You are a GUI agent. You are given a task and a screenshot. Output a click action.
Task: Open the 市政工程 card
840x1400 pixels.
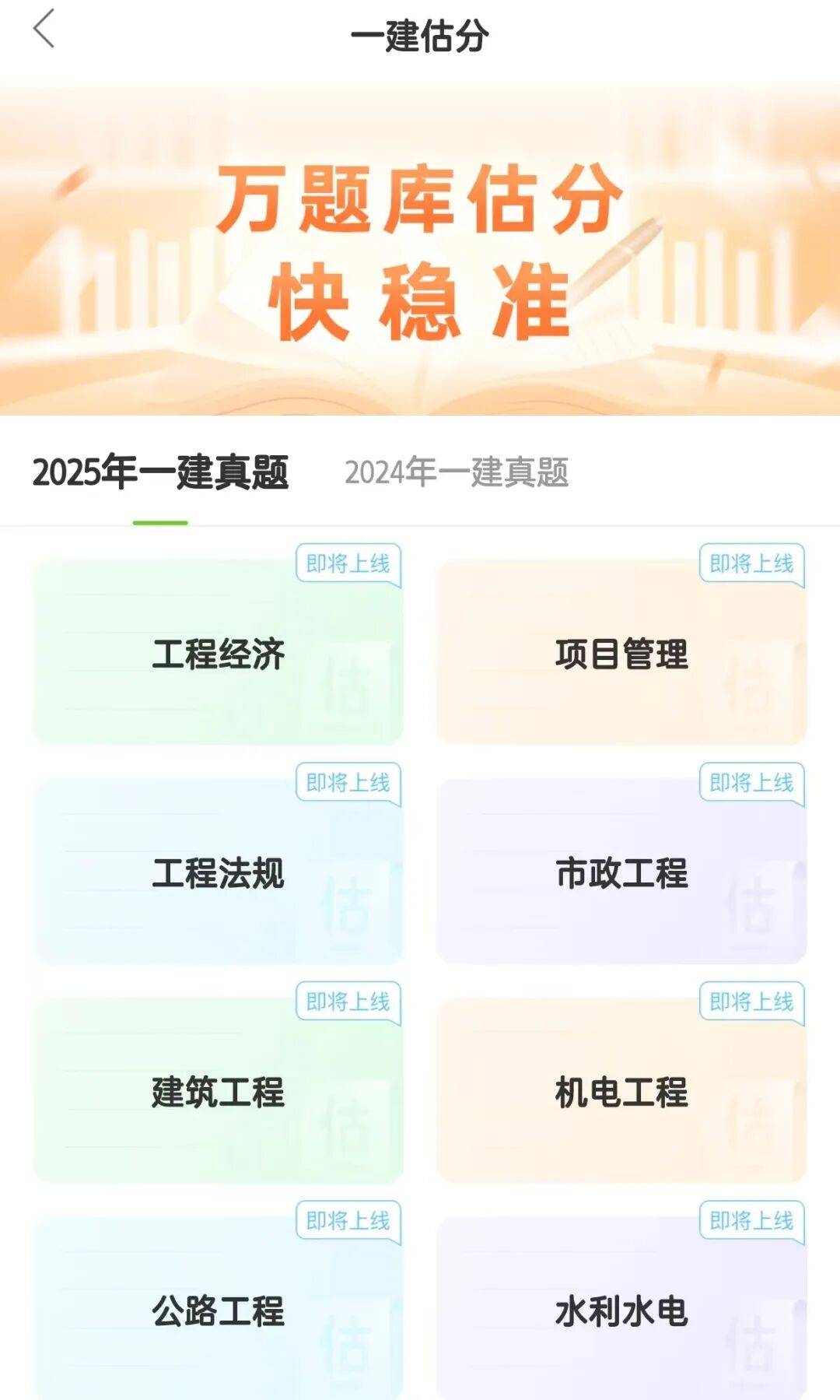coord(621,872)
